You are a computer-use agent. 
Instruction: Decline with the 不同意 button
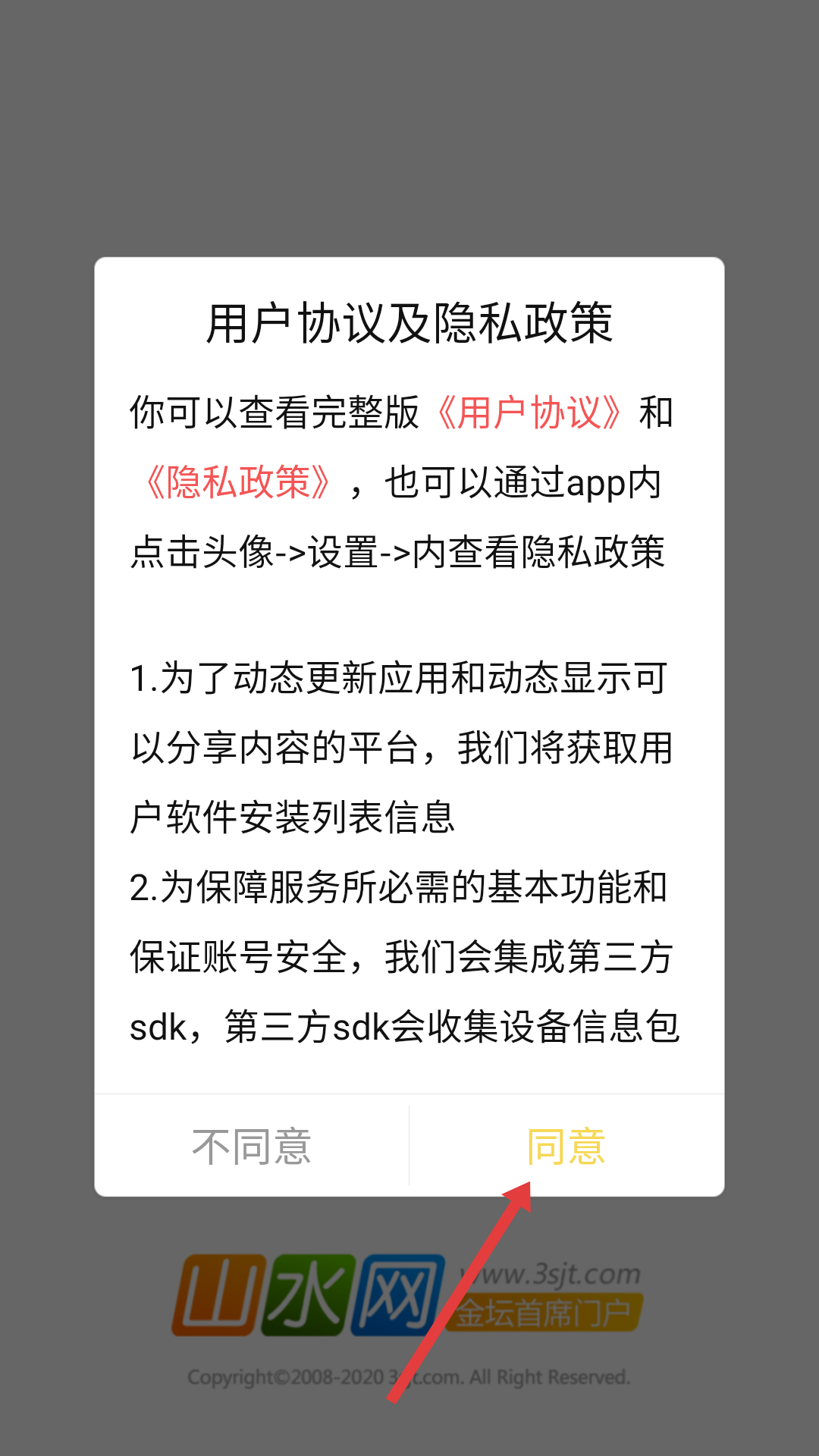[252, 1146]
